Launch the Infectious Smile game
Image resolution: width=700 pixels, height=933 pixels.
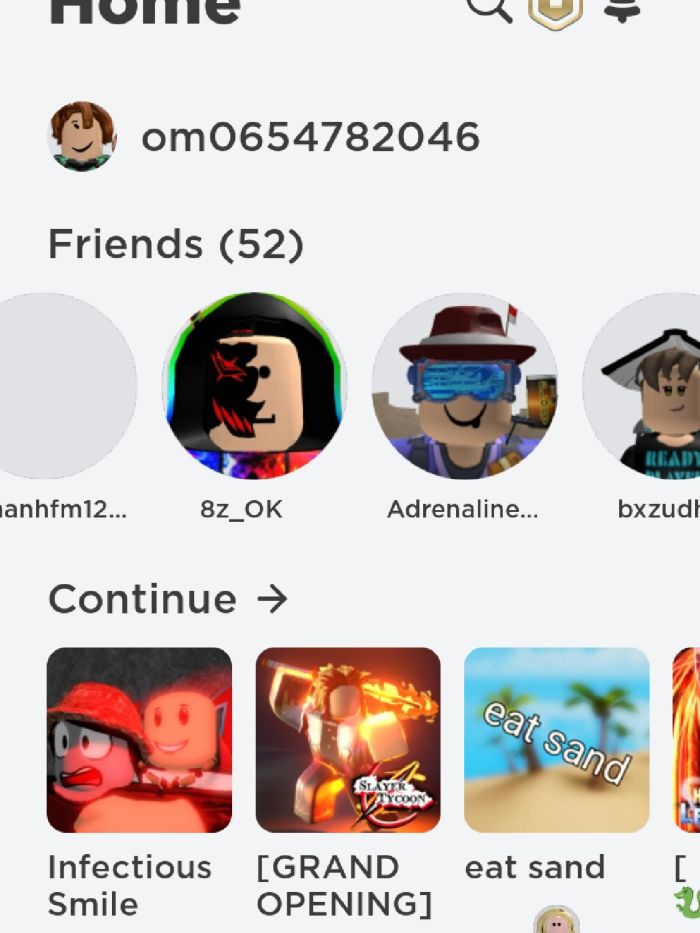coord(139,740)
